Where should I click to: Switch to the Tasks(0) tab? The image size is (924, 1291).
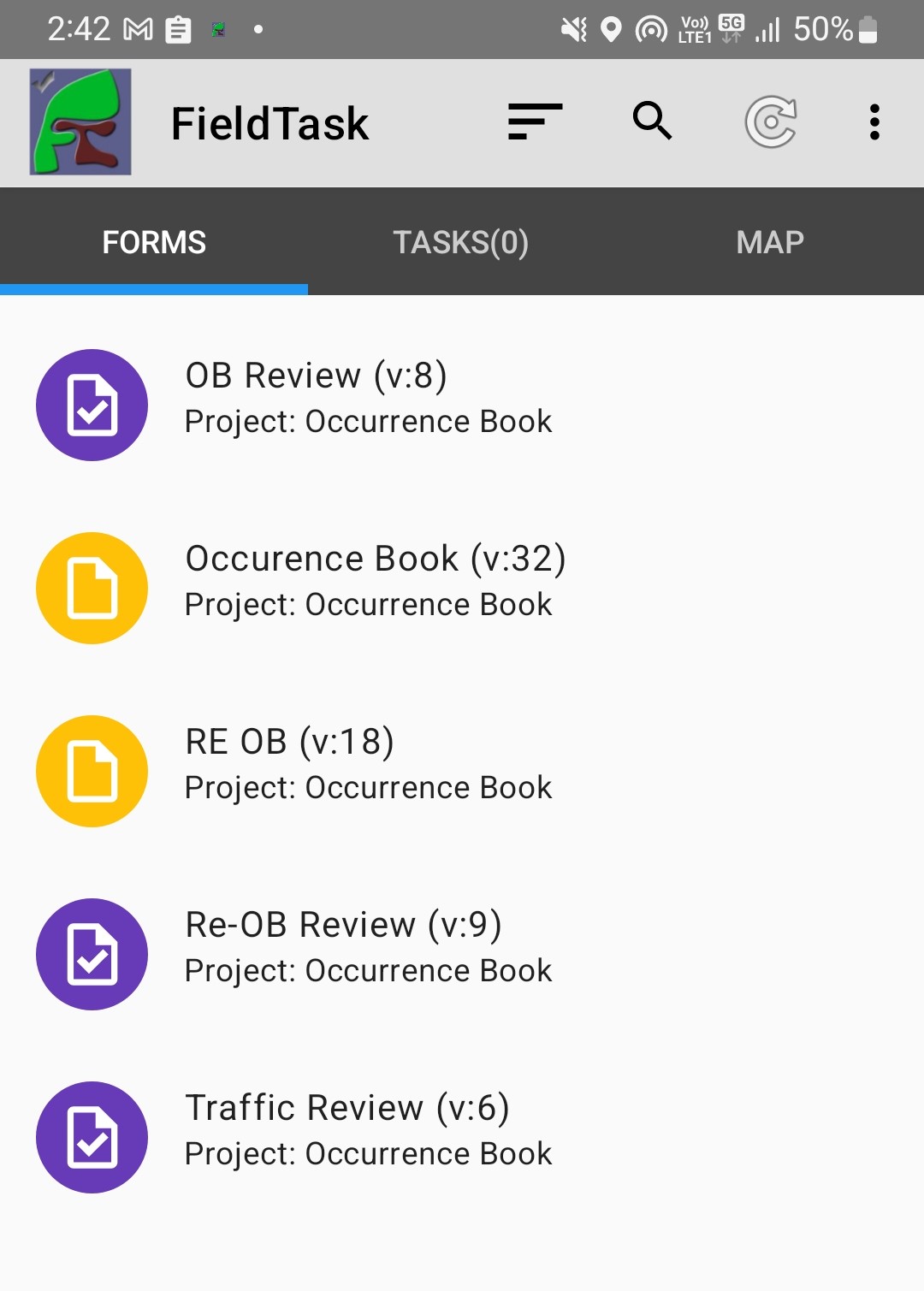(461, 242)
